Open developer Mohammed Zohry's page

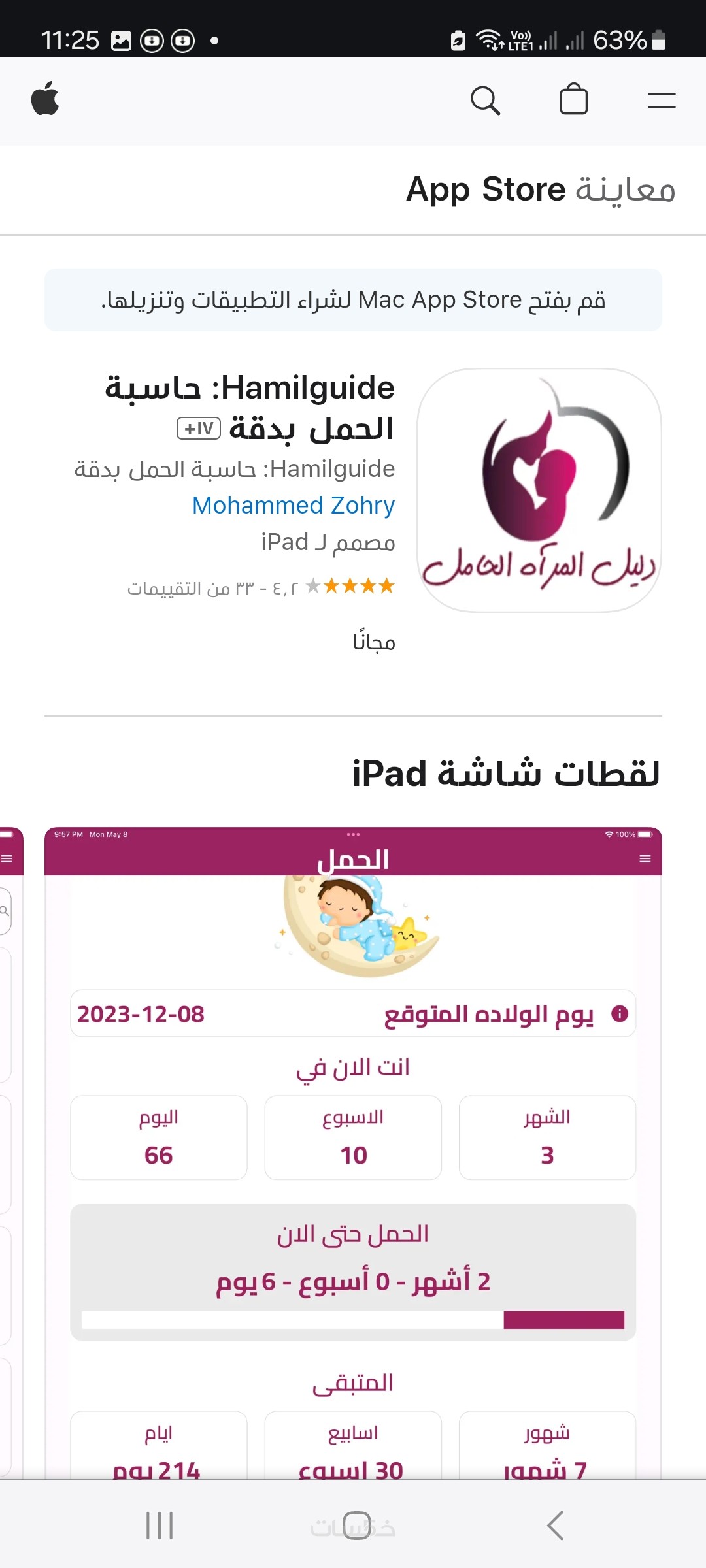coord(294,505)
